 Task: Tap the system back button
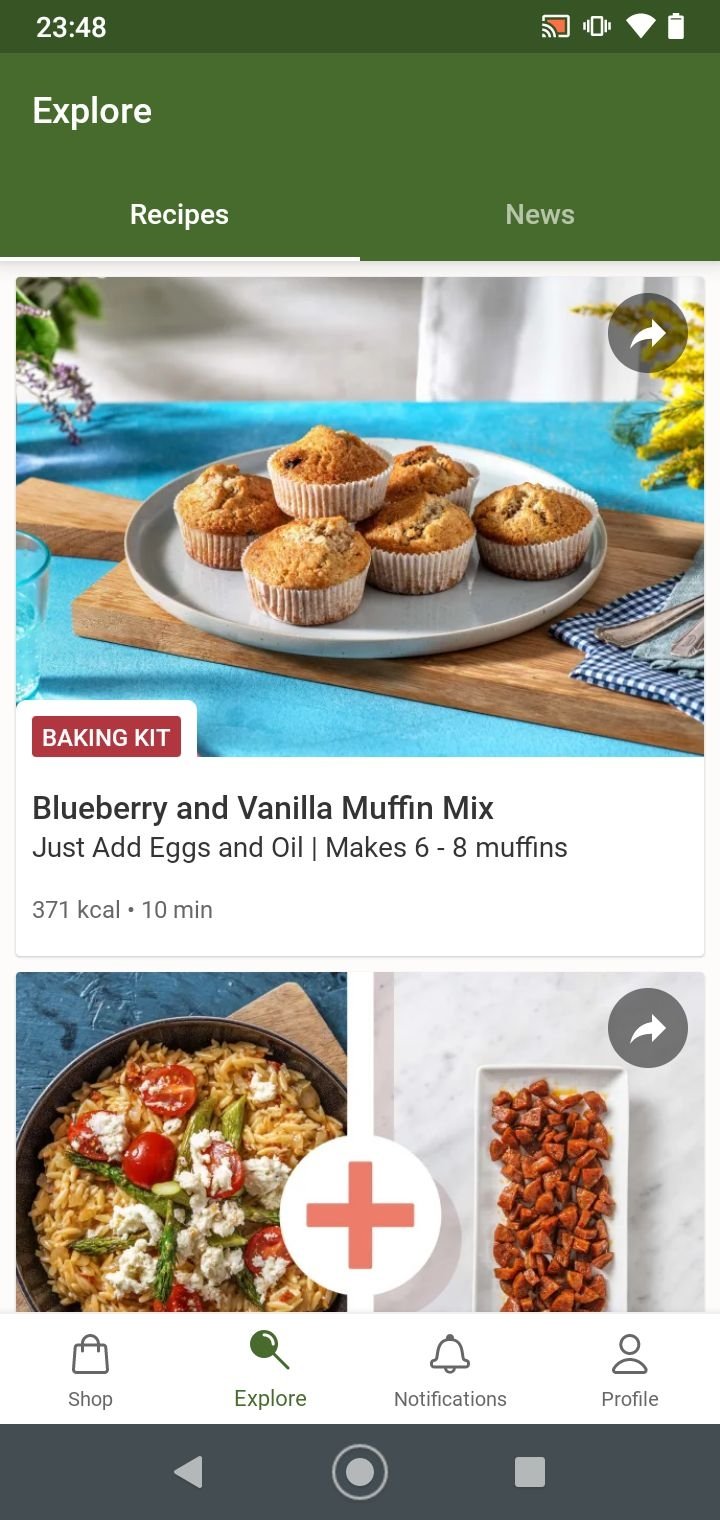coord(188,1472)
